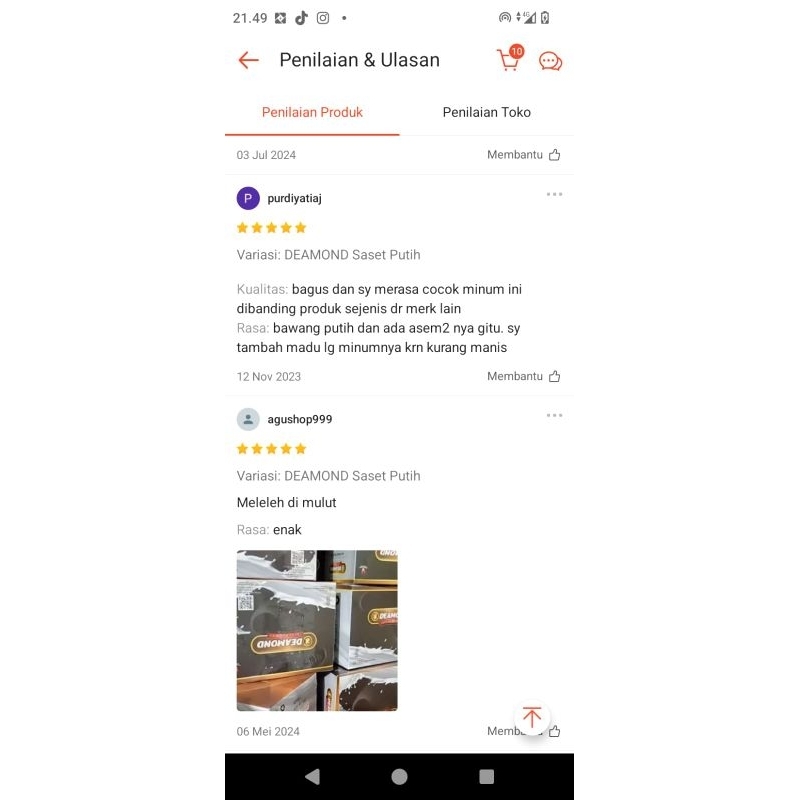Viewport: 800px width, 800px height.
Task: Mark the 12 Nov 2023 review as Membantu
Action: point(524,376)
